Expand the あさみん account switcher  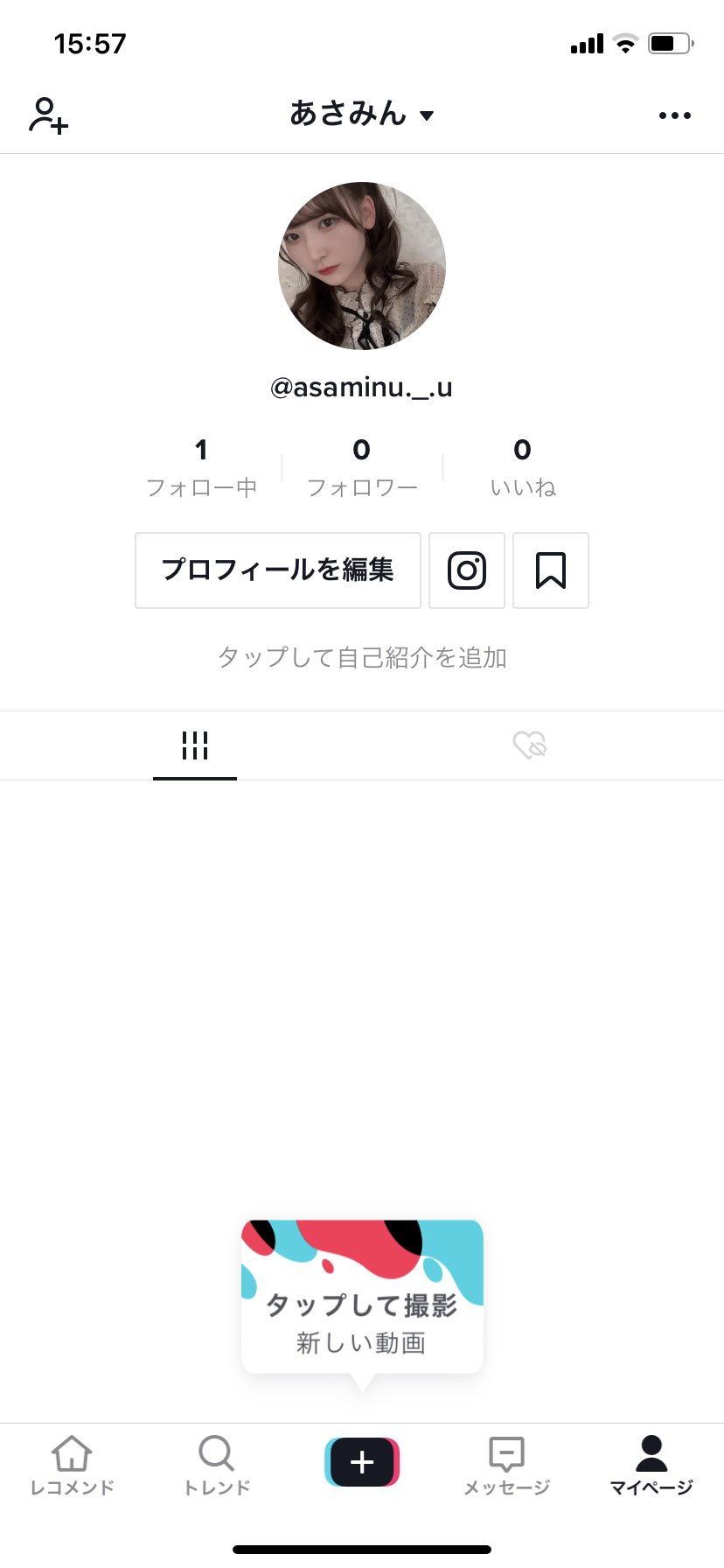(x=361, y=115)
